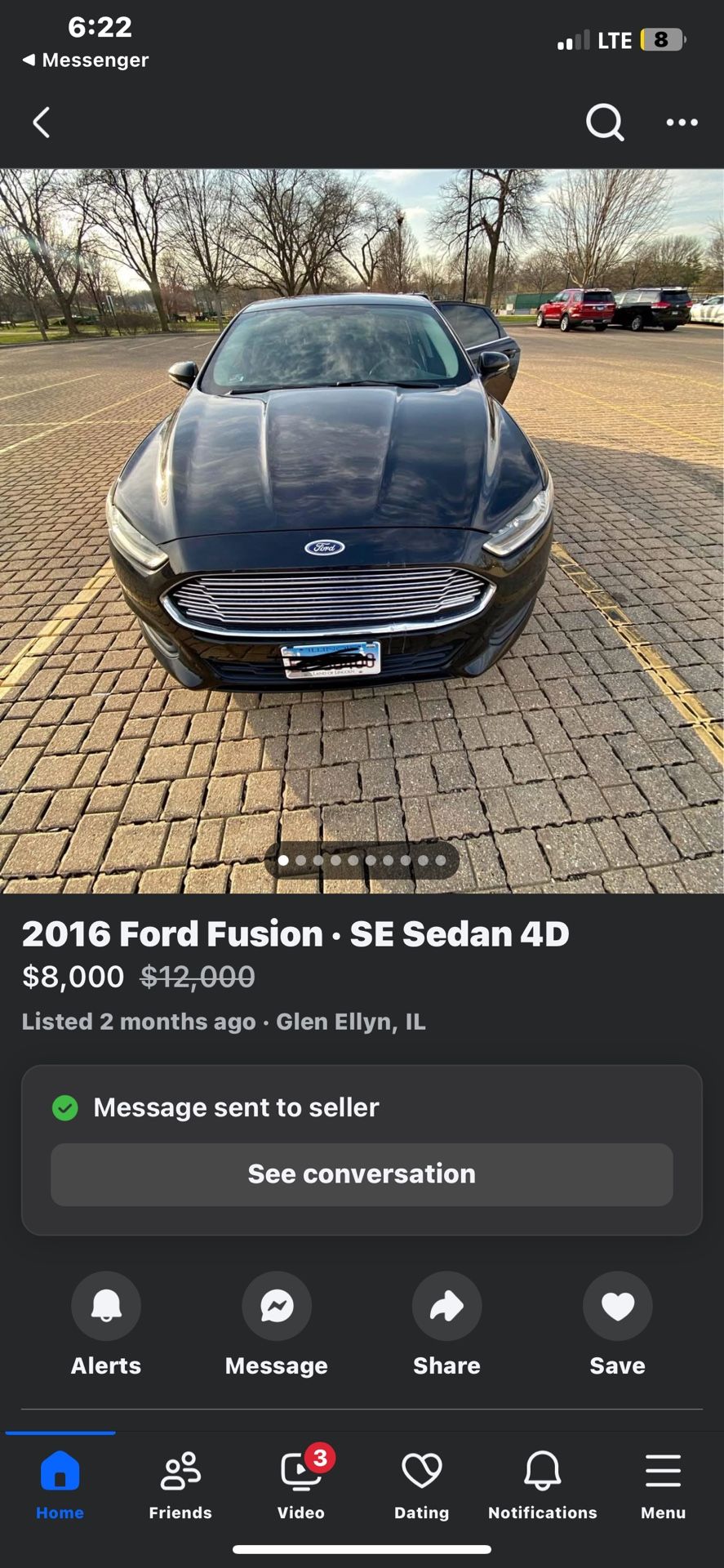Go back using the top-left arrow
The height and width of the screenshot is (1568, 724).
[42, 122]
